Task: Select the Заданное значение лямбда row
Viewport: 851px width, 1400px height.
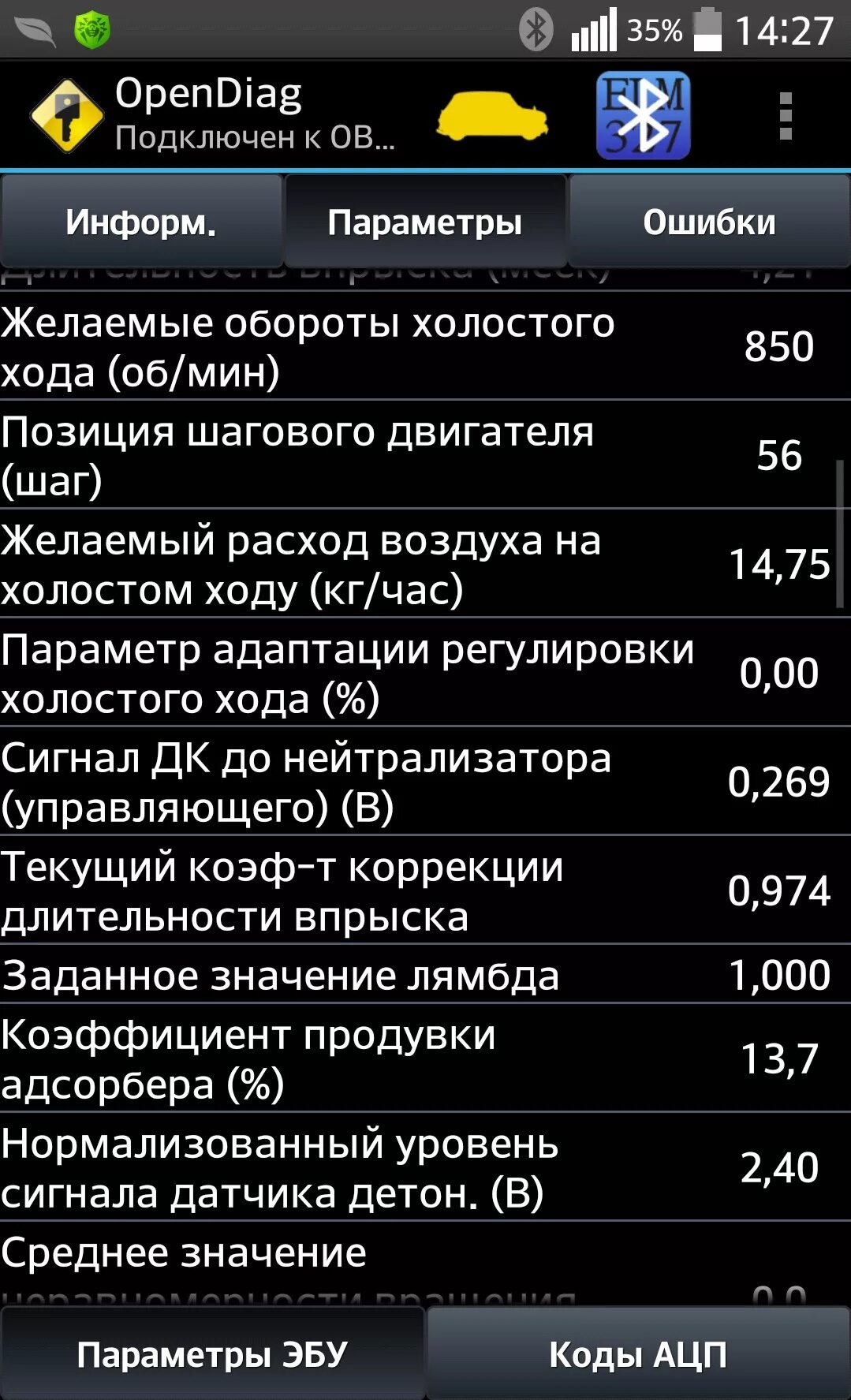Action: click(425, 974)
